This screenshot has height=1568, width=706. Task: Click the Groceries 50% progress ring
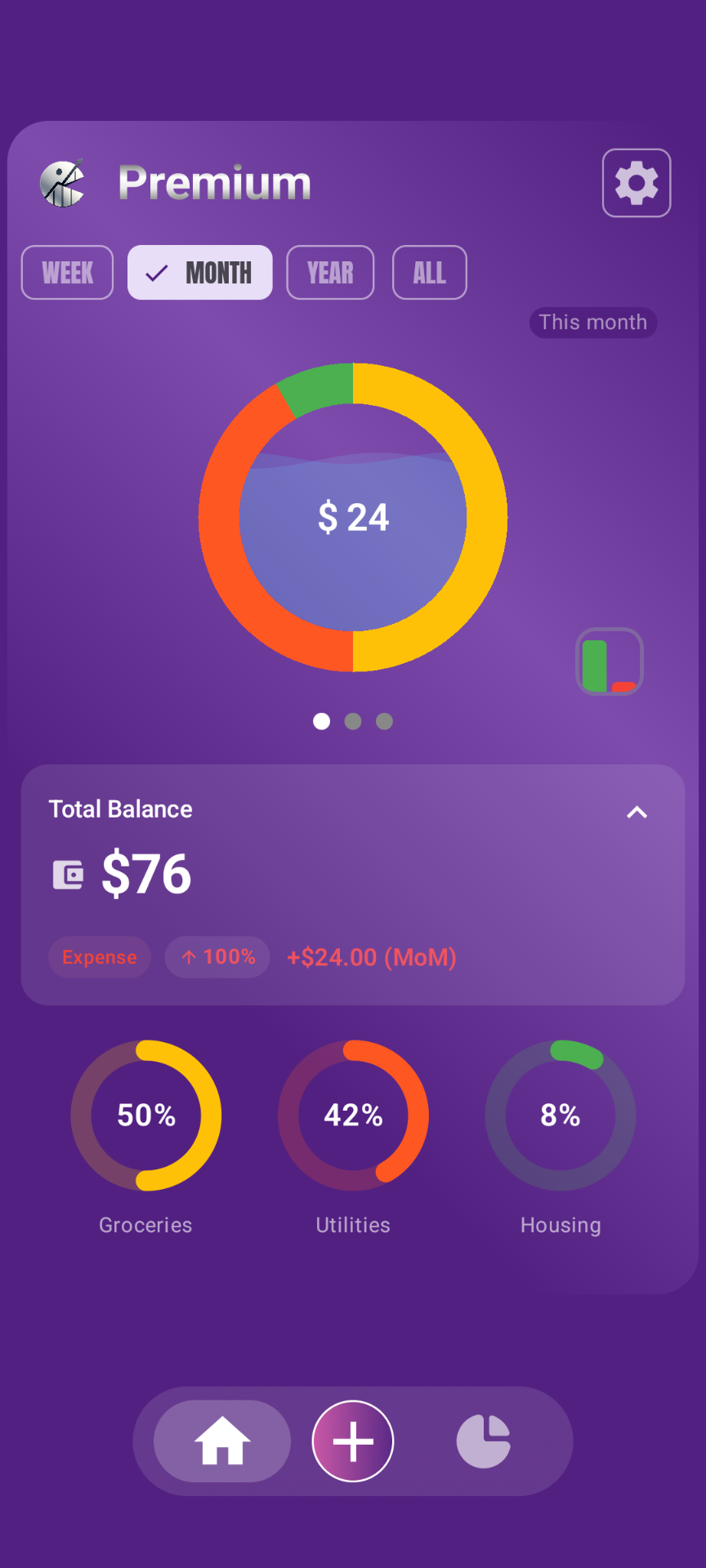coord(145,1114)
